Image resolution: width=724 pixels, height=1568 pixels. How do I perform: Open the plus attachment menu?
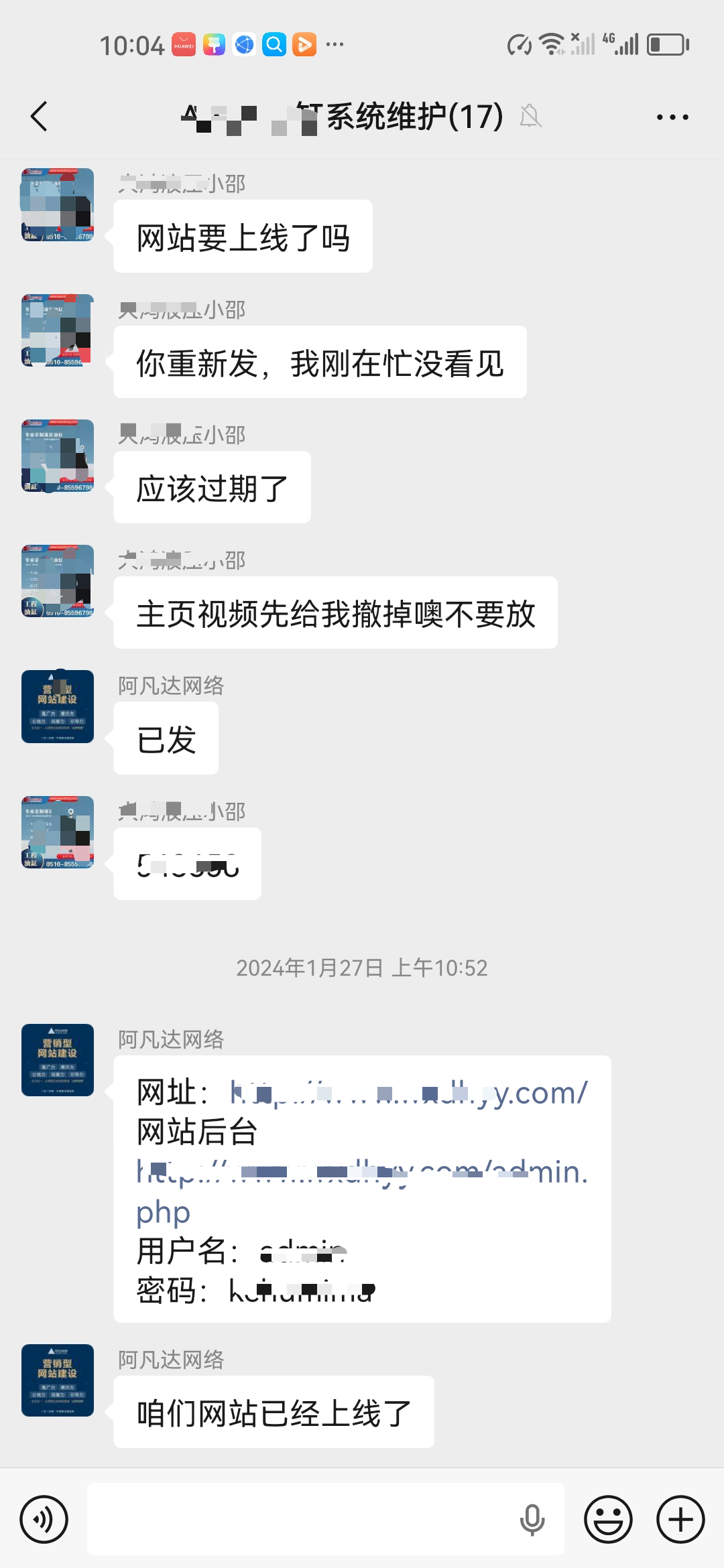point(680,1519)
